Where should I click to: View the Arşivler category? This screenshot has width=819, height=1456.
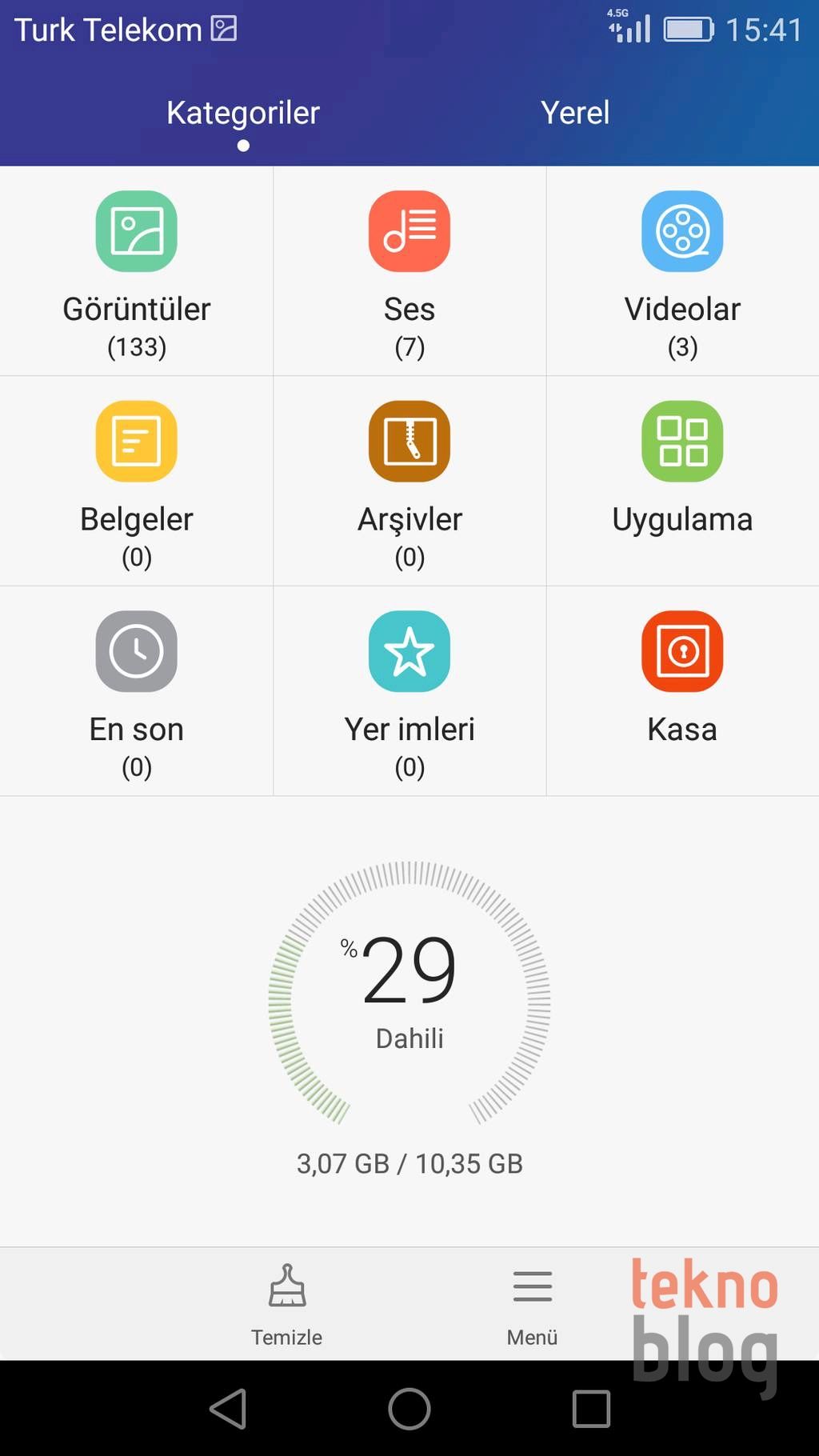point(409,481)
